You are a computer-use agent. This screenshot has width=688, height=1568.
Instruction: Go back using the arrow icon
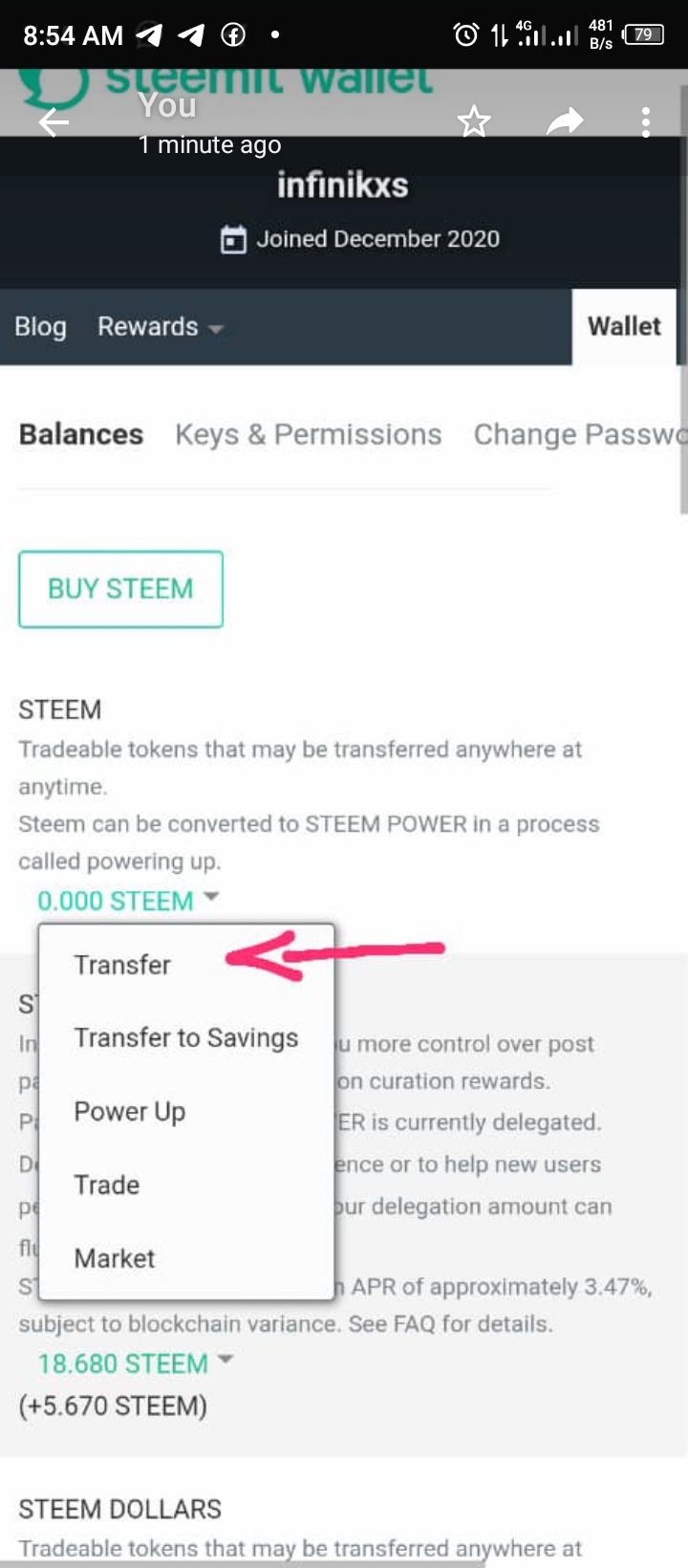[x=54, y=122]
